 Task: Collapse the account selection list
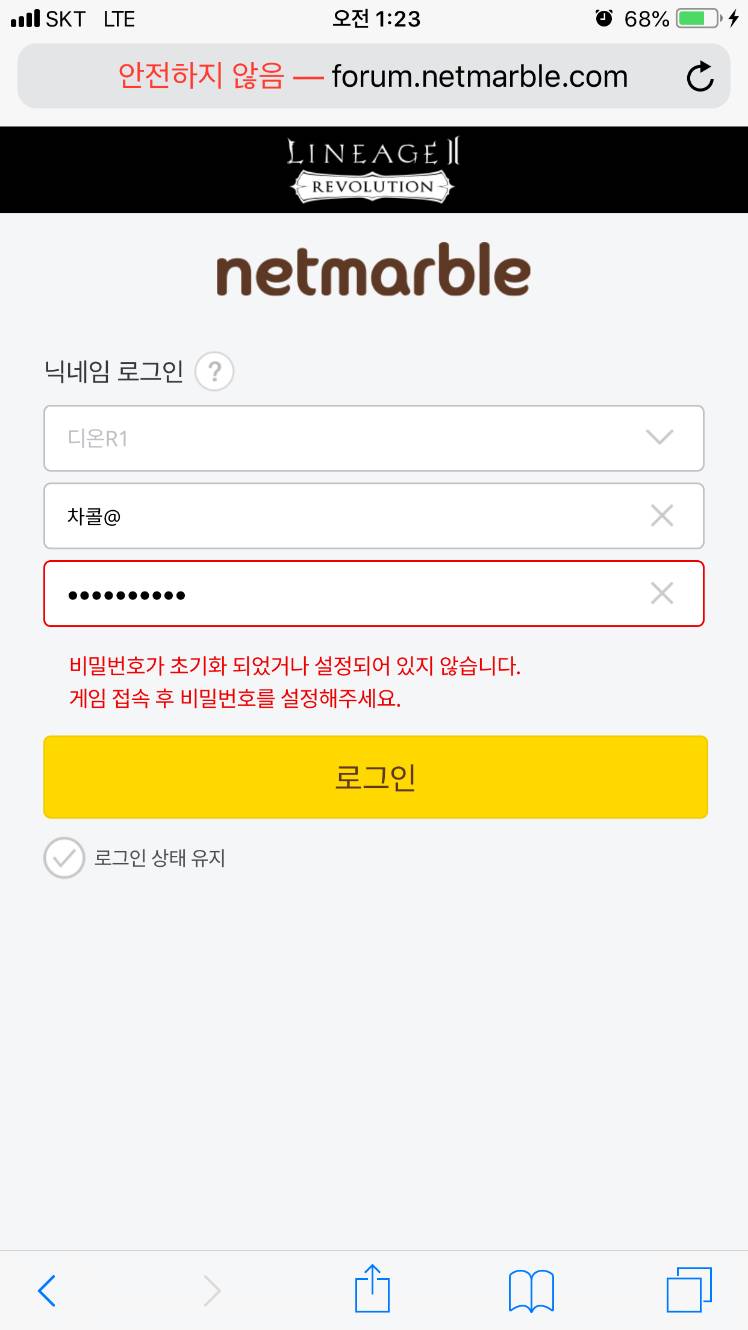658,437
